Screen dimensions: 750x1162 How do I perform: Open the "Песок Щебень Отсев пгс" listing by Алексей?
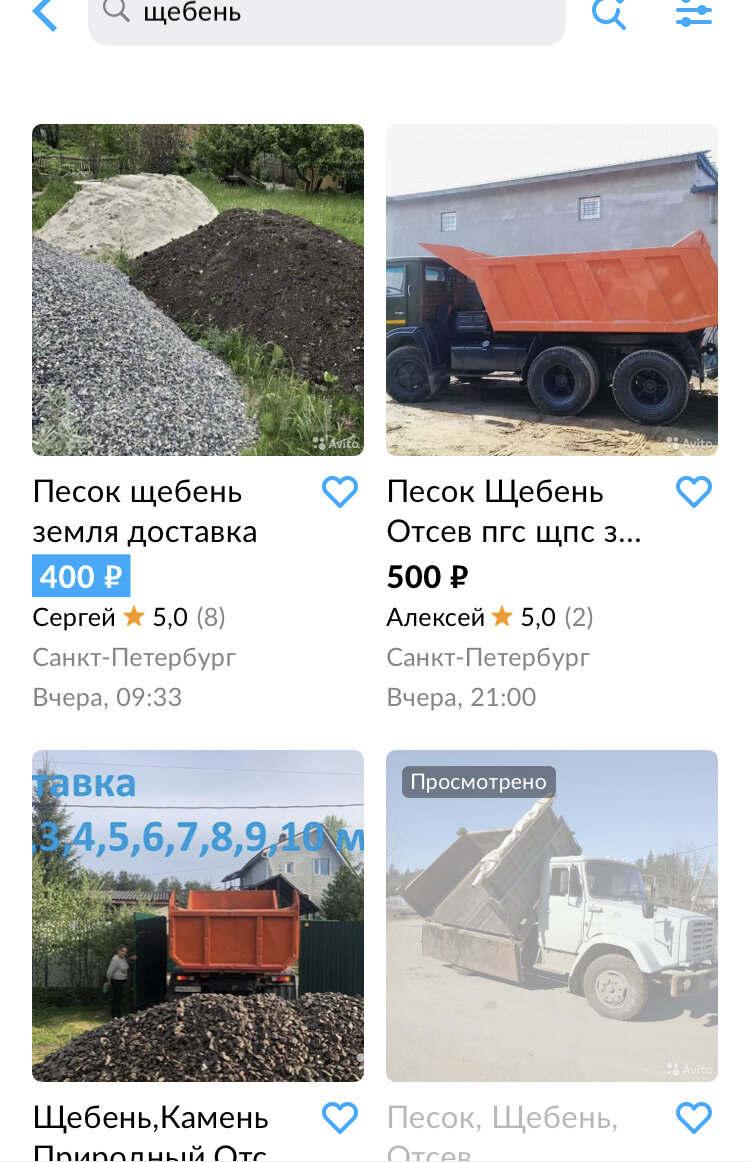coord(552,290)
